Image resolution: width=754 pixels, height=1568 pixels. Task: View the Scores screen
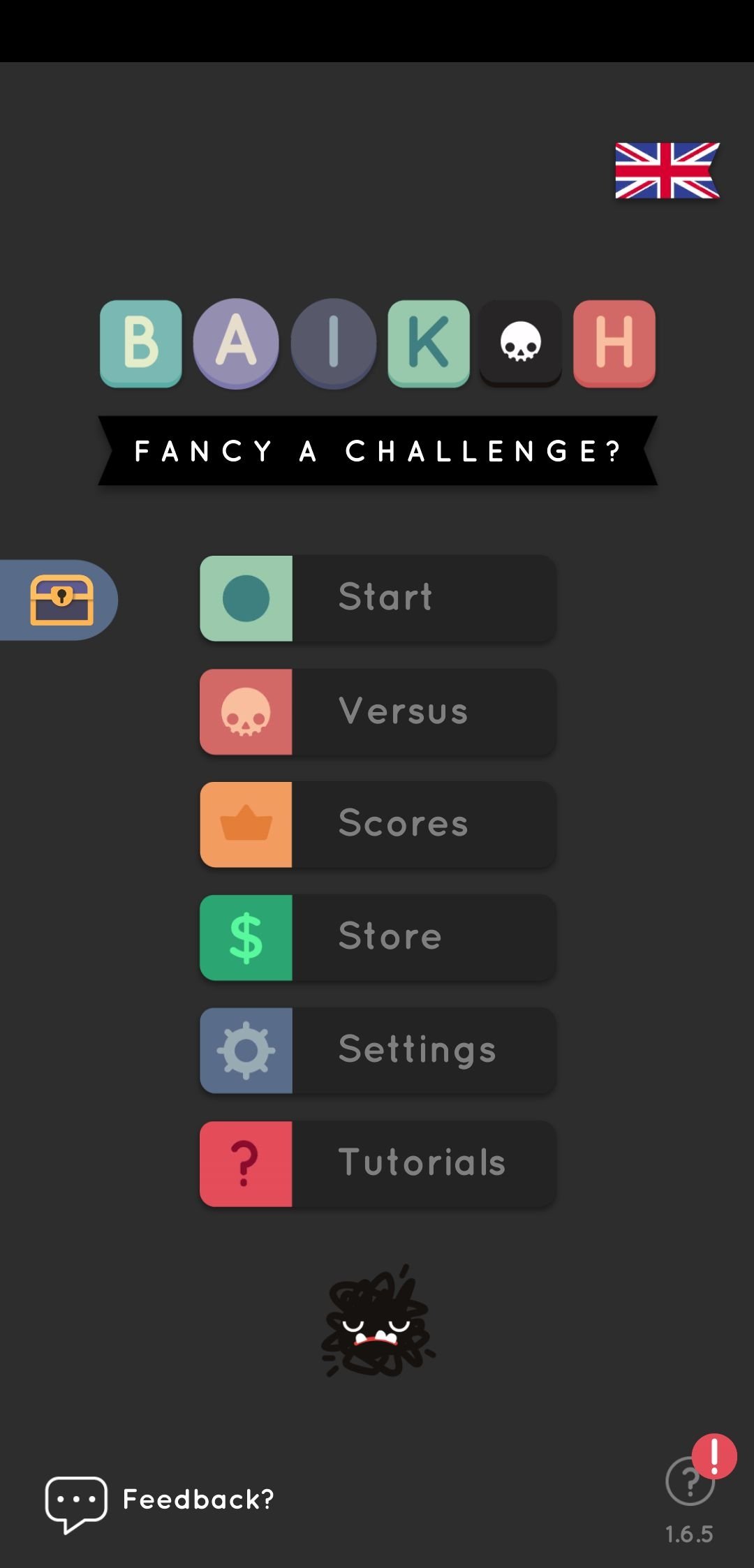click(378, 824)
